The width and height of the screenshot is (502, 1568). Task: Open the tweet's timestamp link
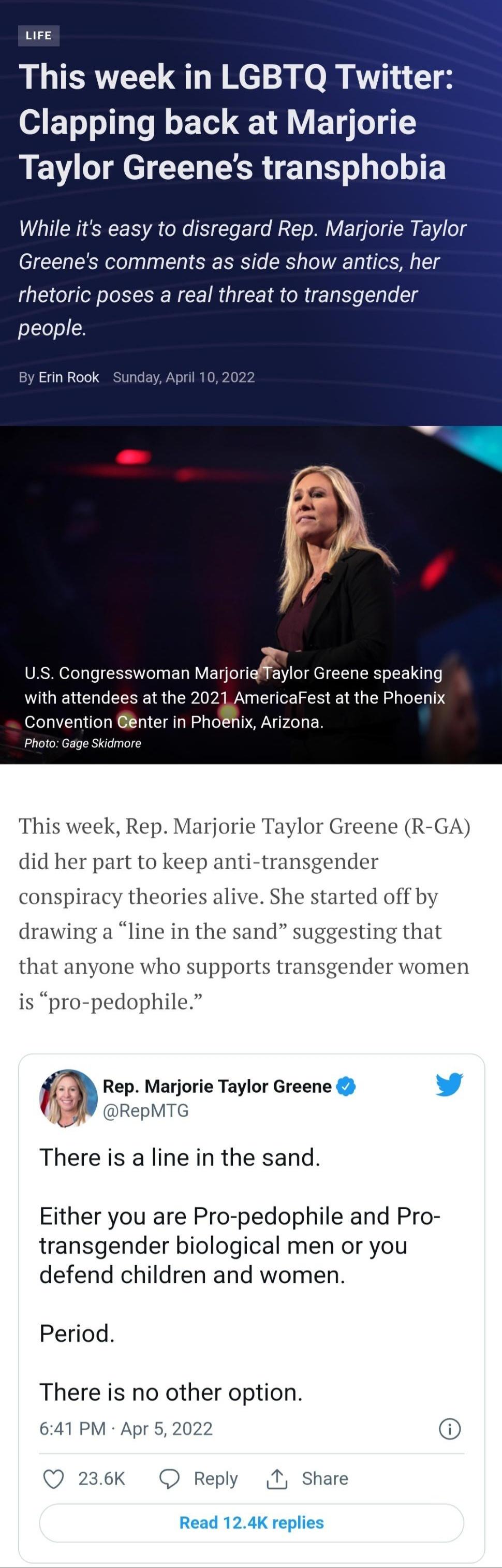[126, 1429]
